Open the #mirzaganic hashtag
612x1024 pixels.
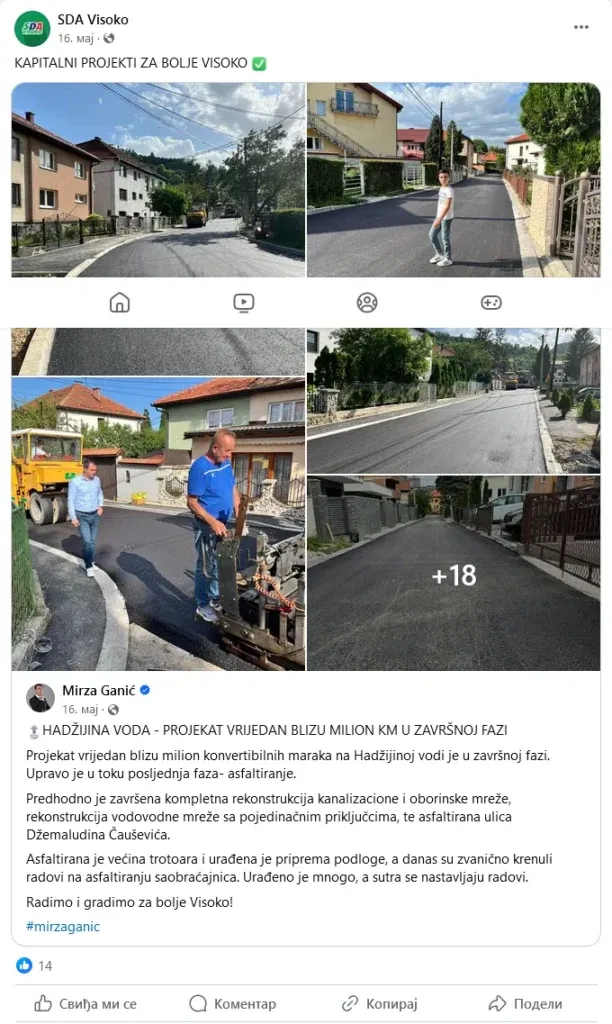62,926
